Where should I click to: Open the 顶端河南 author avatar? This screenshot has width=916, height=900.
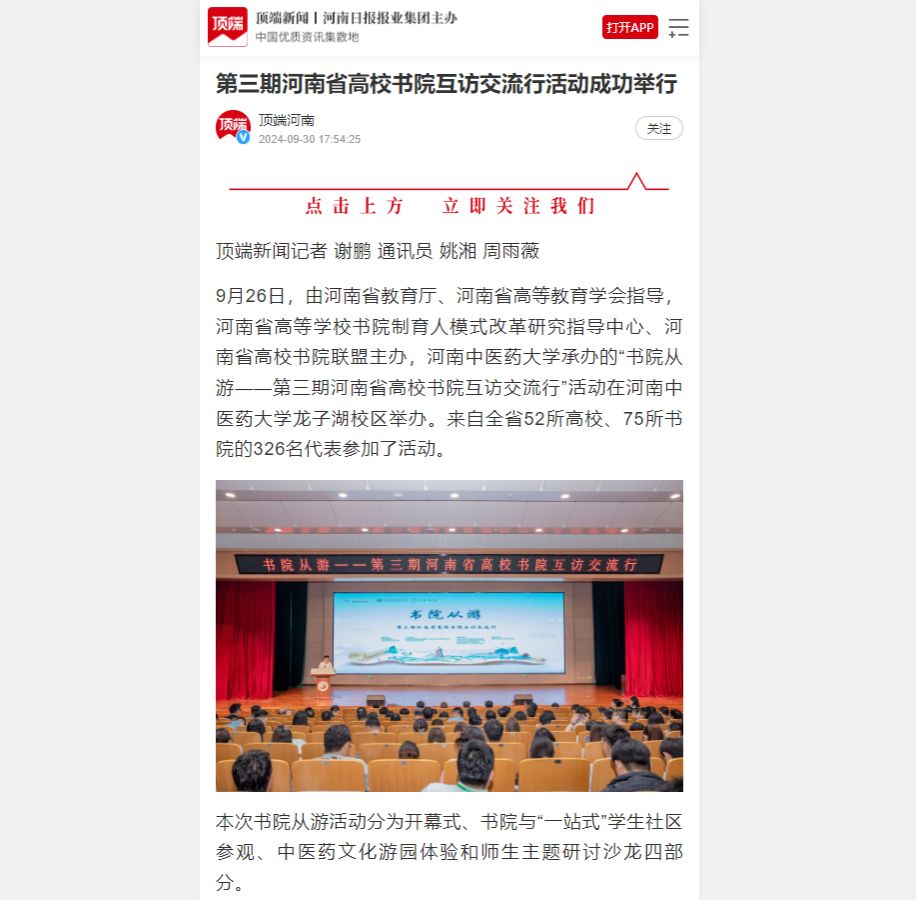233,127
